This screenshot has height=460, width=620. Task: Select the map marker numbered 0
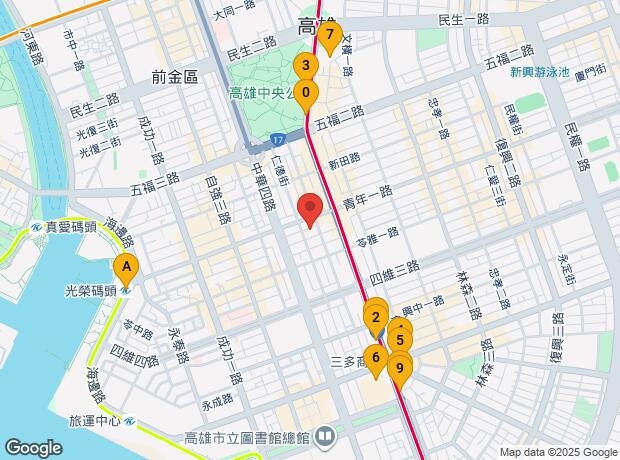(305, 94)
